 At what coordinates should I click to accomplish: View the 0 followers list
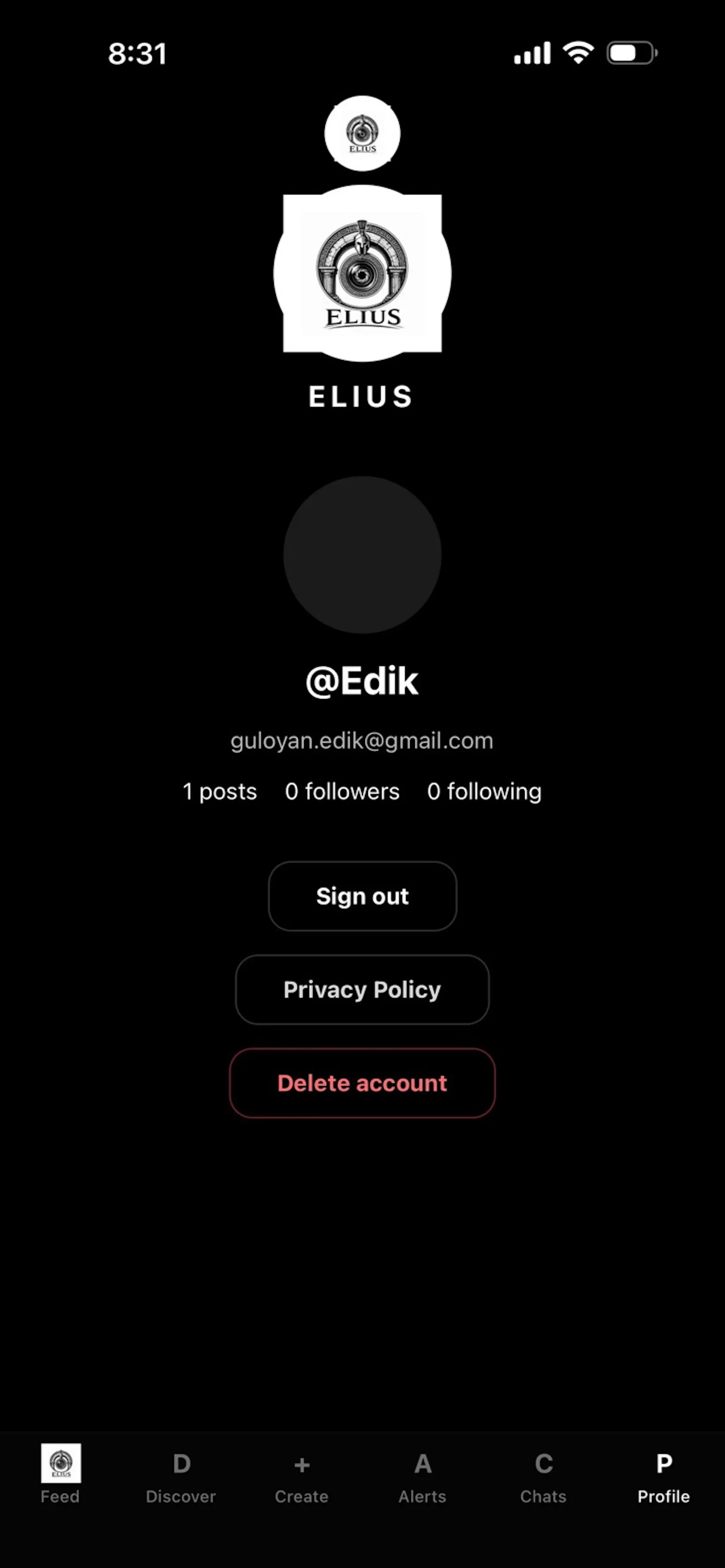343,791
